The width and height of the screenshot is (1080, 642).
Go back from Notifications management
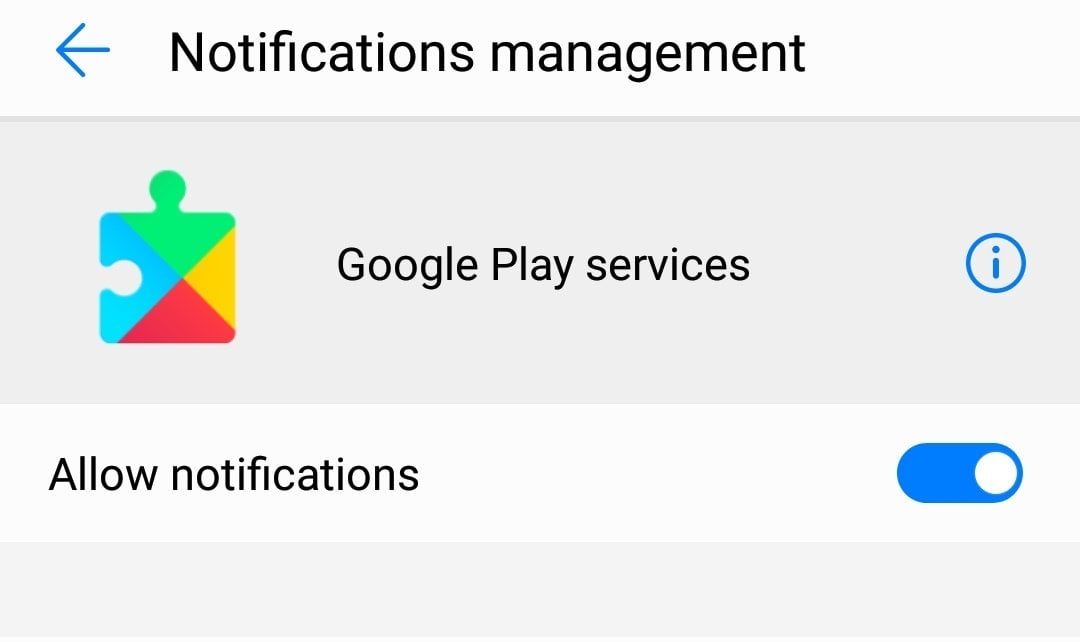(82, 52)
